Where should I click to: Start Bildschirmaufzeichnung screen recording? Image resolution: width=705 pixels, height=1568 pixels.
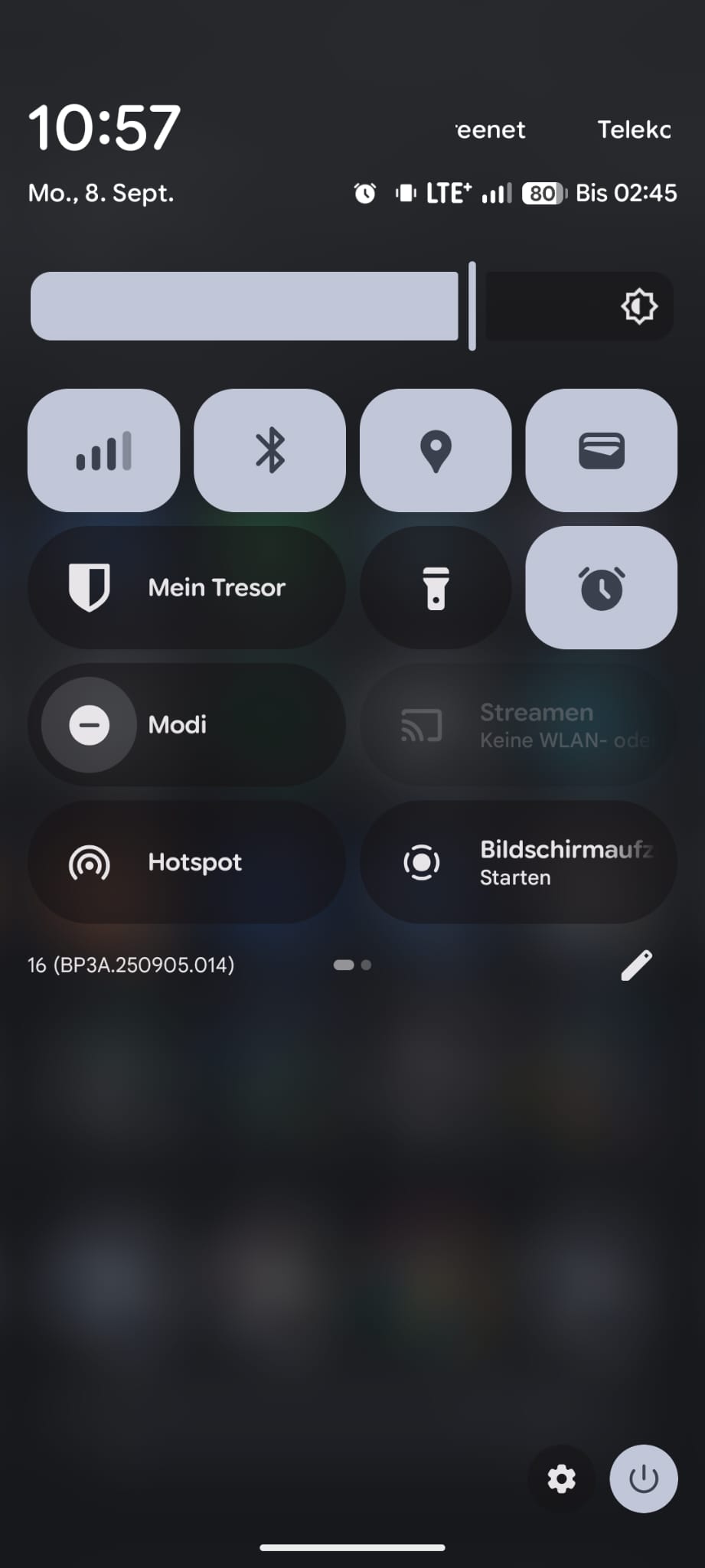coord(518,862)
